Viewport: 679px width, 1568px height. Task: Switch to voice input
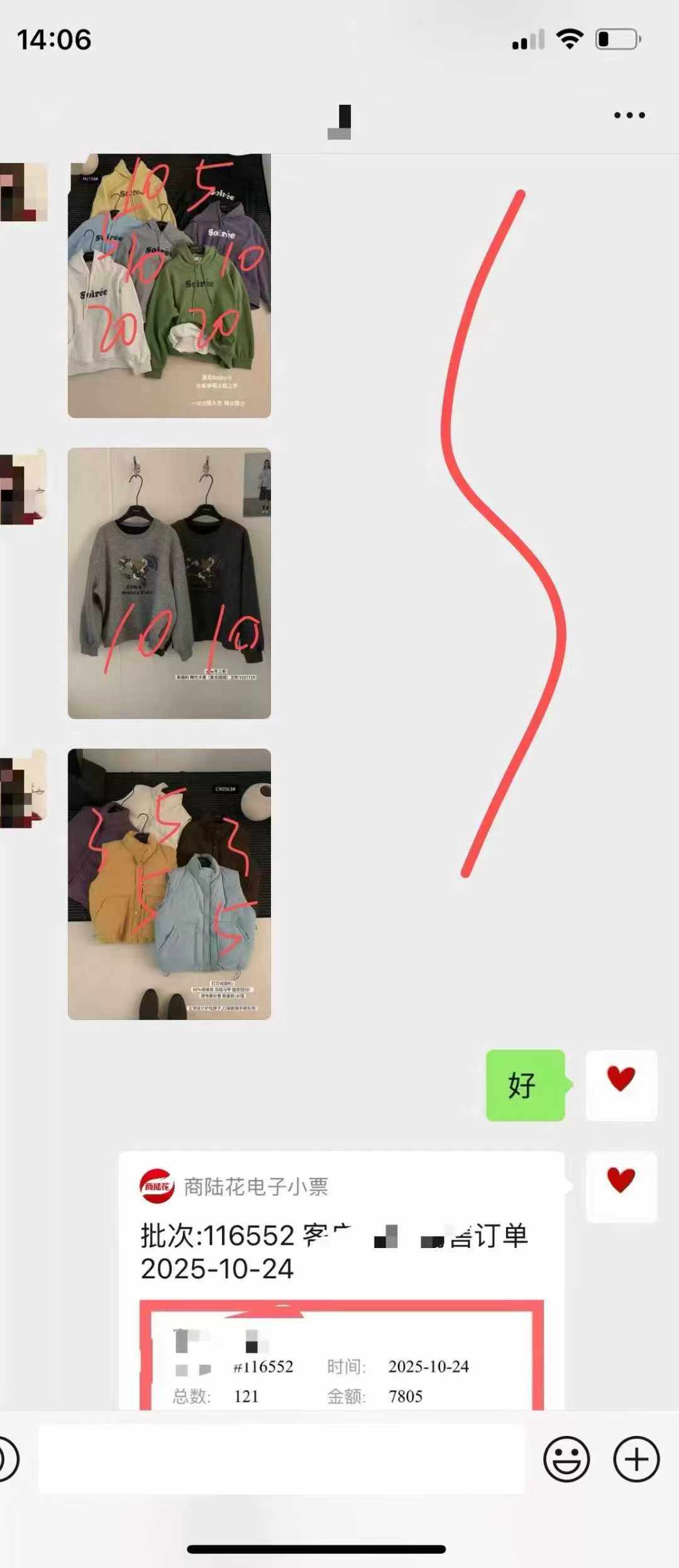[x=8, y=1459]
